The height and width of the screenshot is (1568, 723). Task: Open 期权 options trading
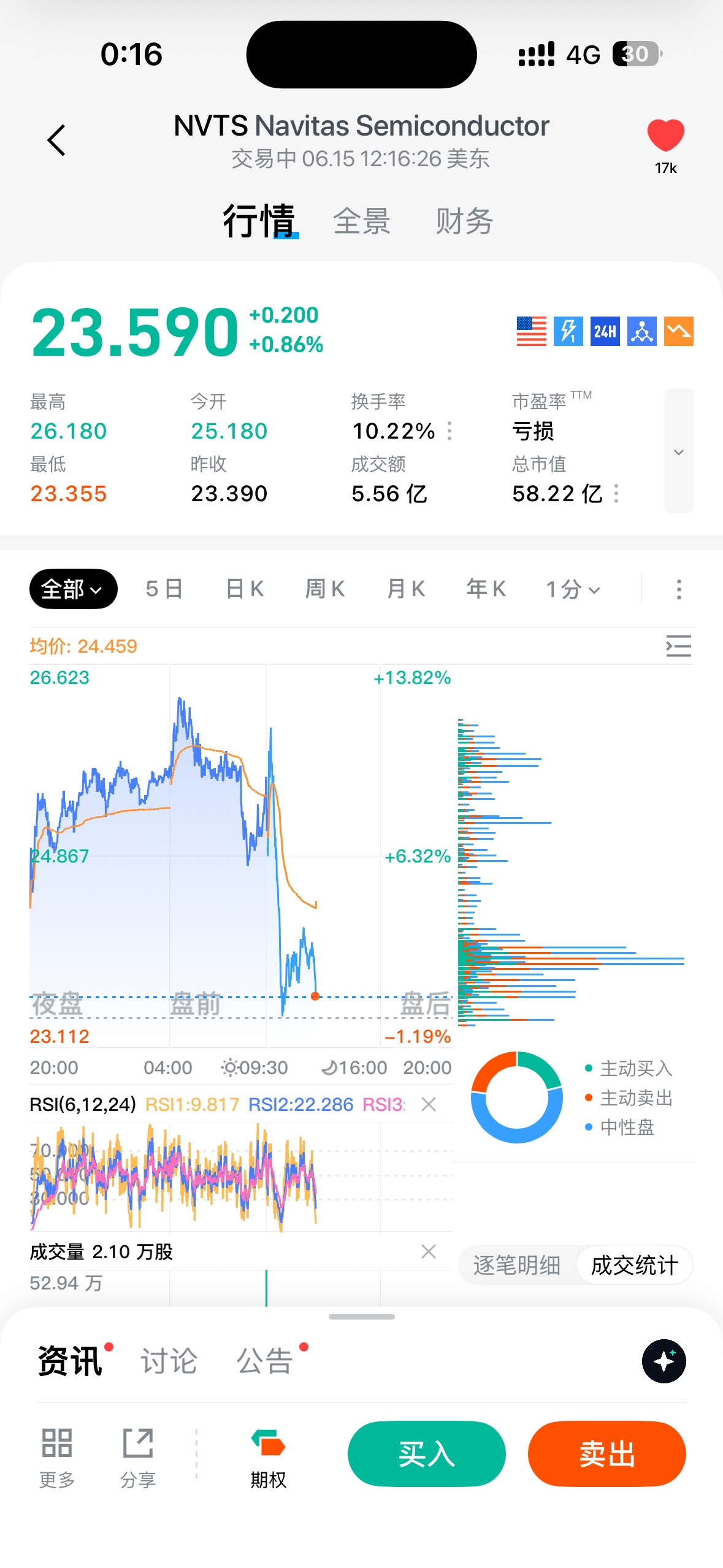click(x=268, y=1459)
